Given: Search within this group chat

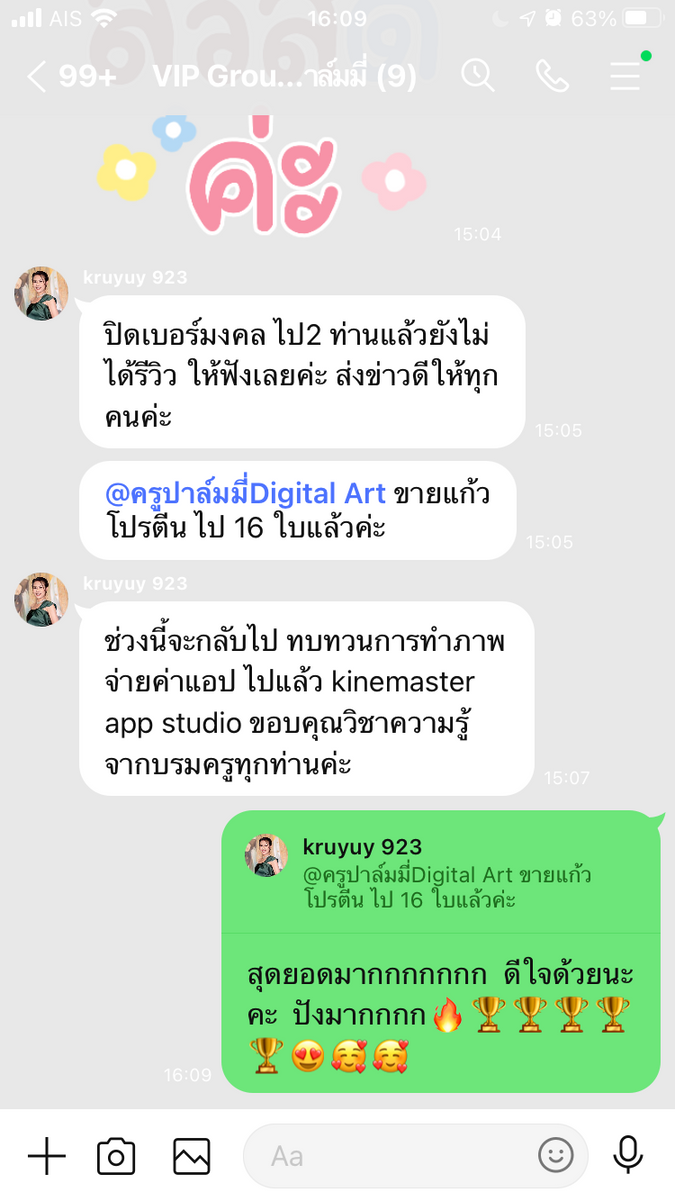Looking at the screenshot, I should (x=478, y=77).
